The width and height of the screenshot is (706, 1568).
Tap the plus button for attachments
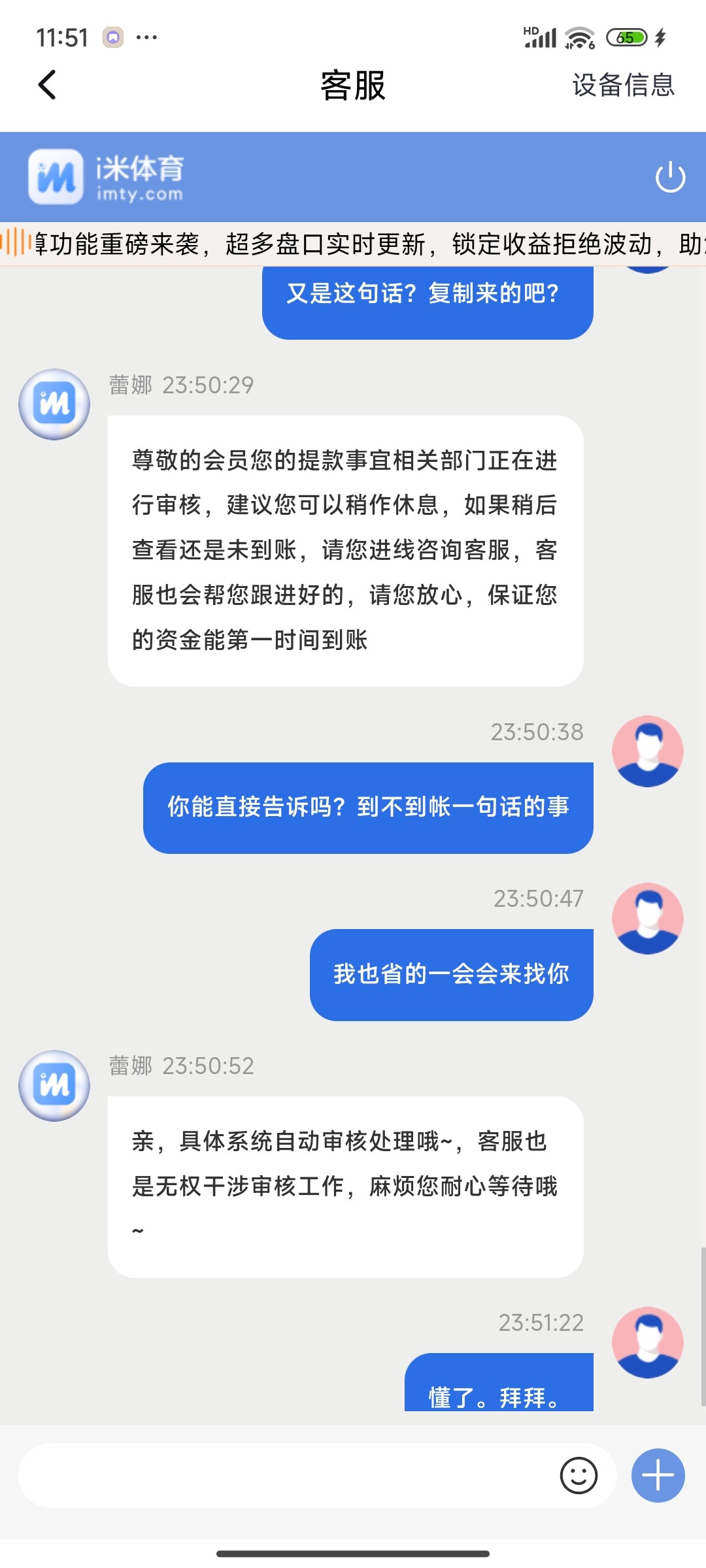pyautogui.click(x=658, y=1476)
